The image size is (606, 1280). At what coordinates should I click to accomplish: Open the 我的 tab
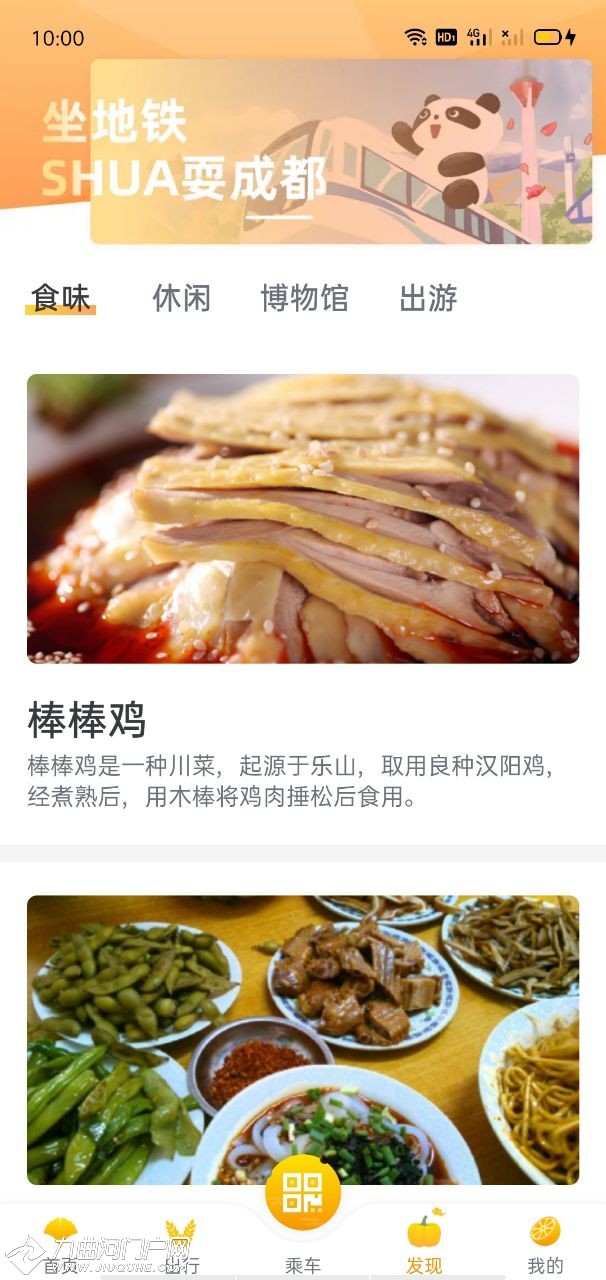click(x=545, y=1245)
